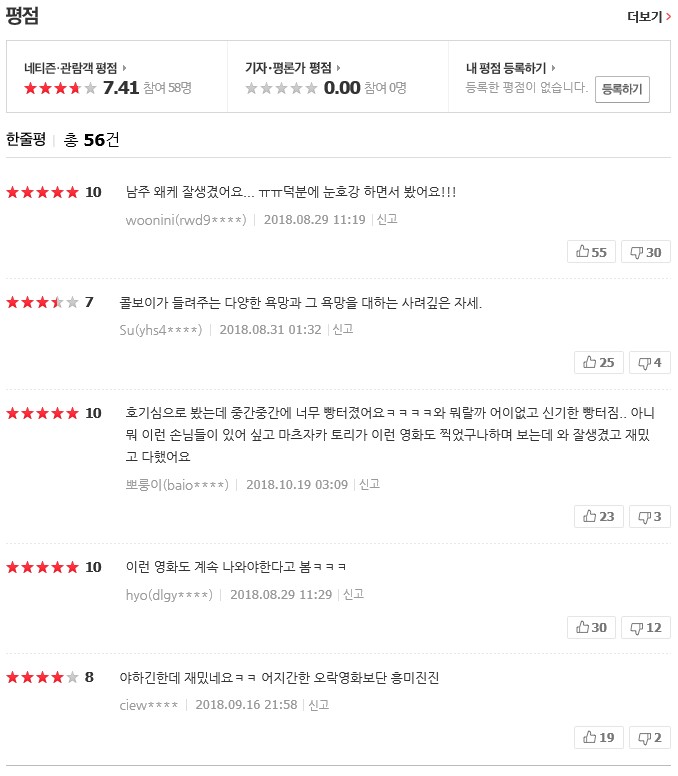This screenshot has width=678, height=776.
Task: Report 뽀롱이's review via 신고
Action: [x=370, y=484]
